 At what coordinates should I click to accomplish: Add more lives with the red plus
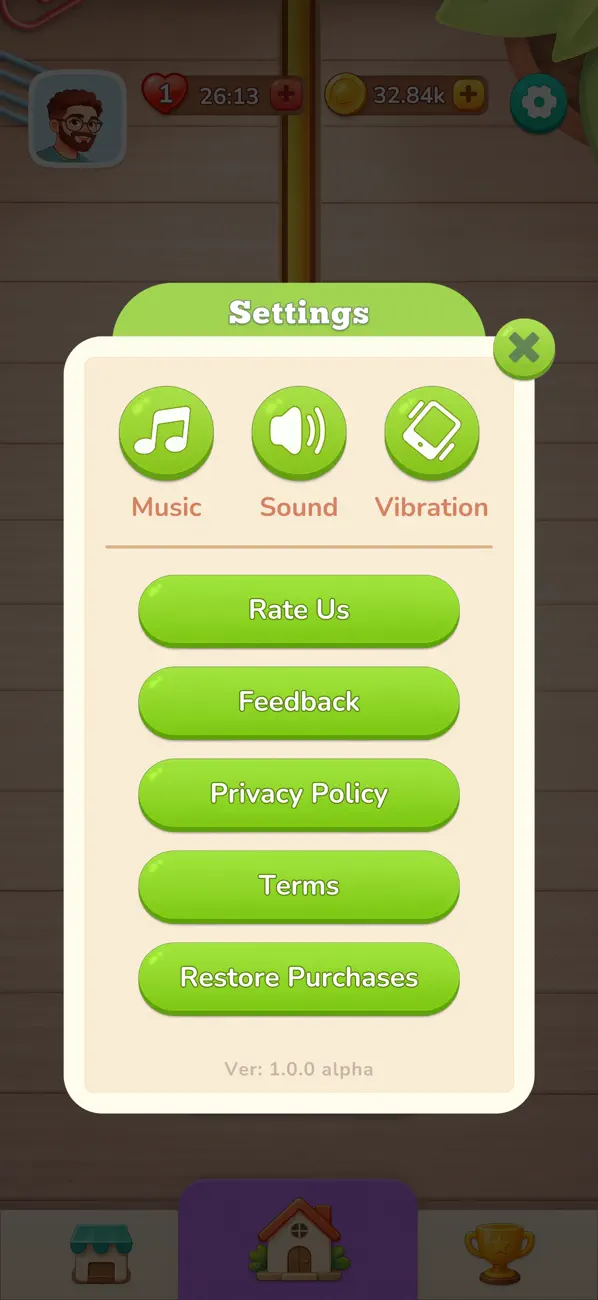pyautogui.click(x=287, y=96)
